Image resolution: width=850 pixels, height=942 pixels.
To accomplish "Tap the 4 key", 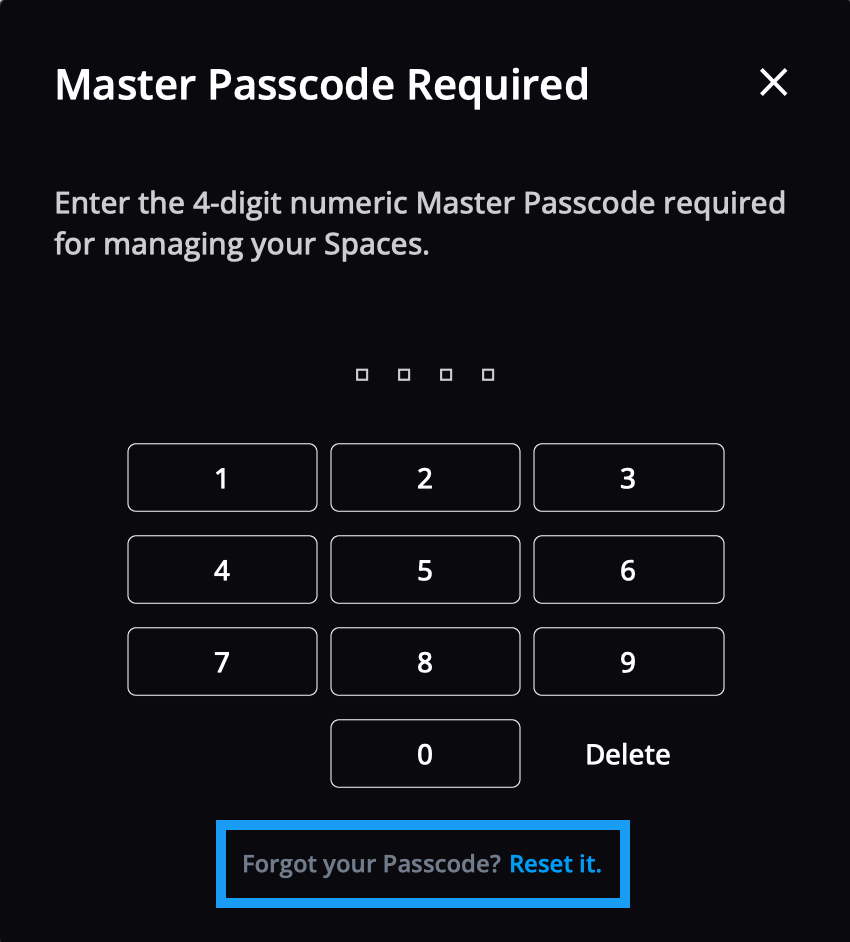I will (x=222, y=570).
